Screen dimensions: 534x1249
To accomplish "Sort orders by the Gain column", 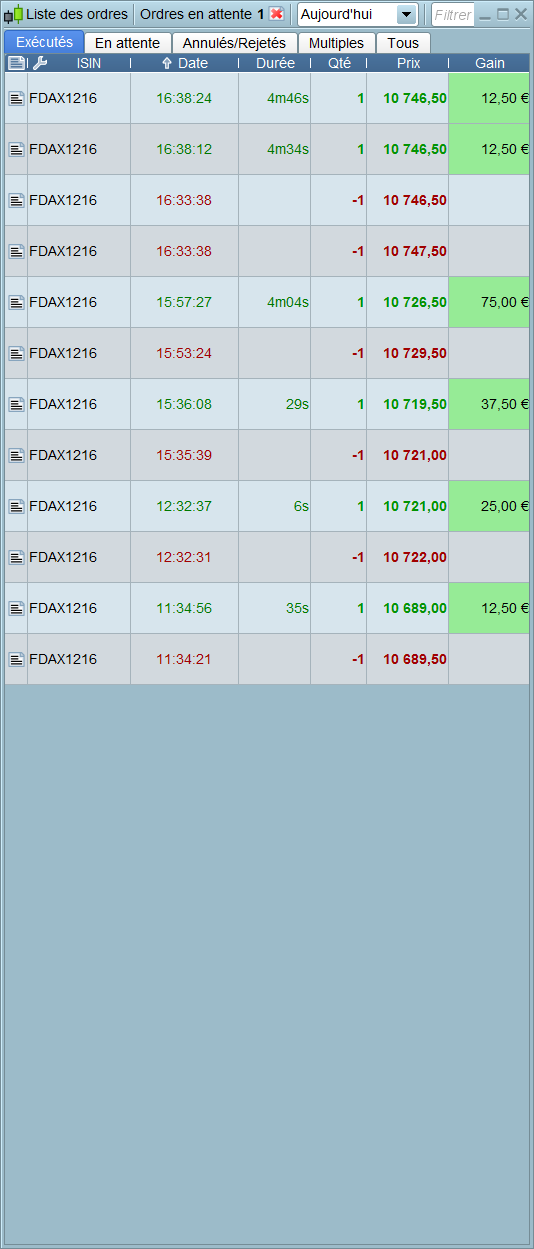I will [x=490, y=63].
